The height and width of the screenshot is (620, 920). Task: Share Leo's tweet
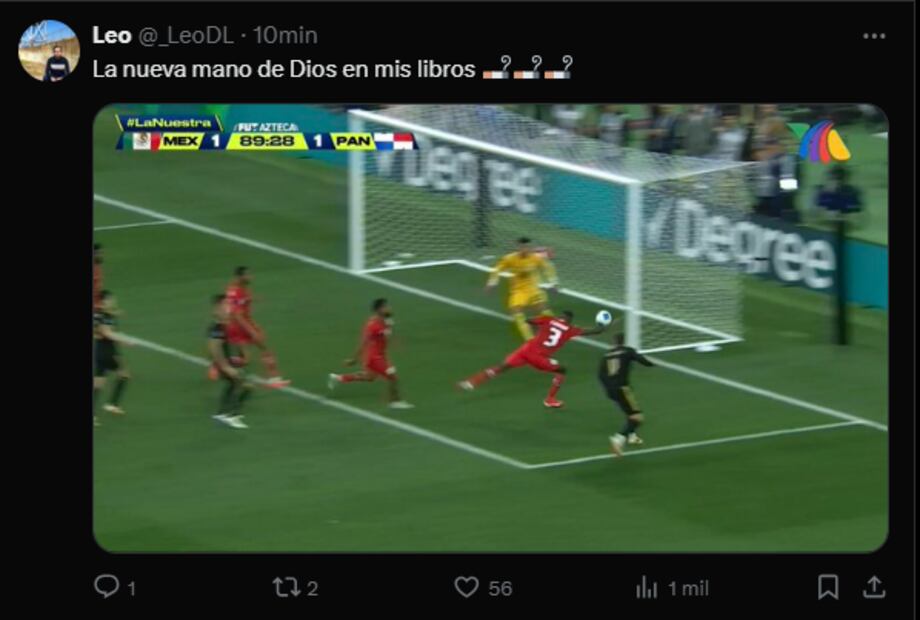pyautogui.click(x=874, y=587)
